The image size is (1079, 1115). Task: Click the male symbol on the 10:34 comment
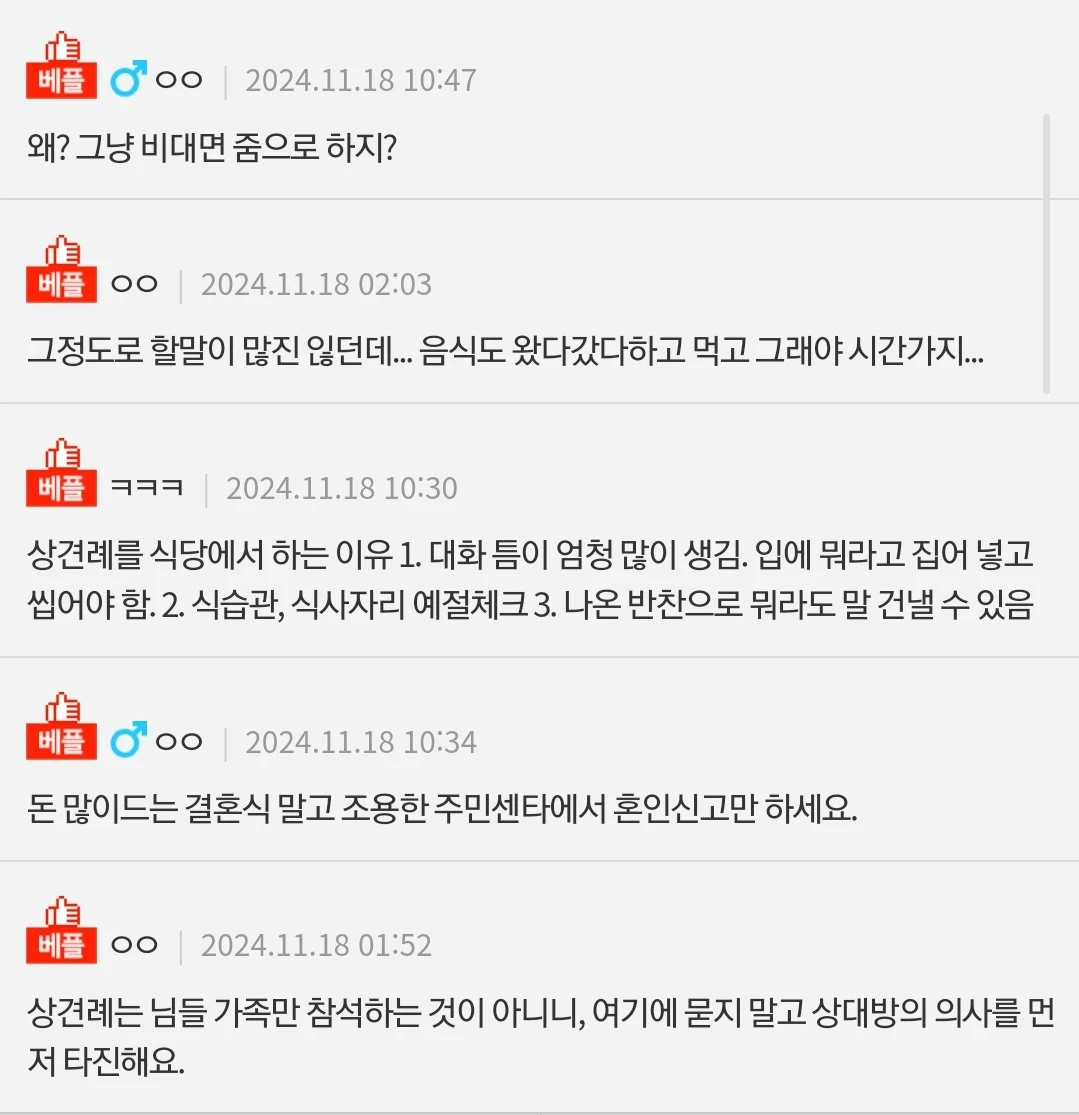point(127,740)
